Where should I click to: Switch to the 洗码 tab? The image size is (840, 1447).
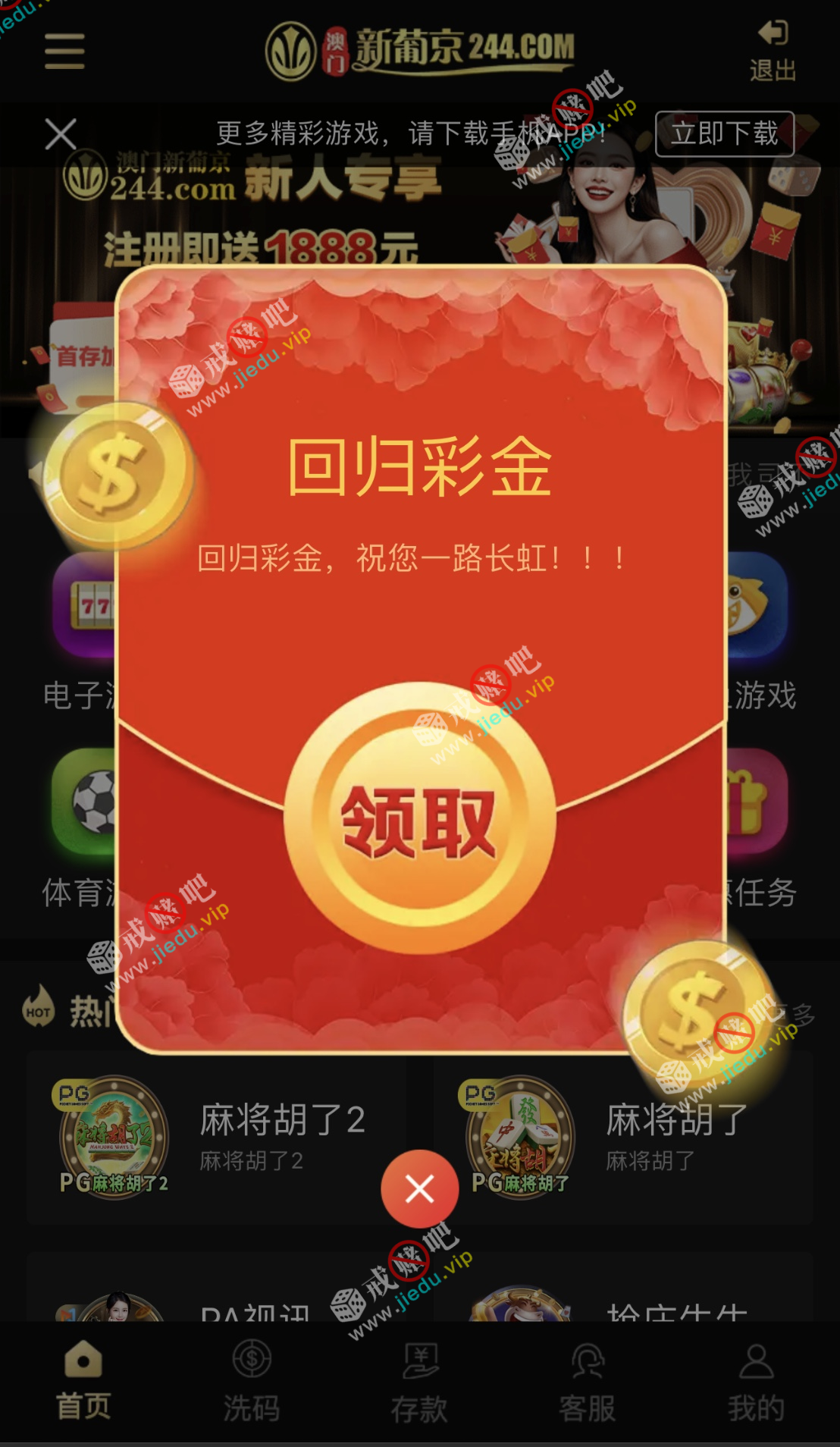tap(252, 1383)
